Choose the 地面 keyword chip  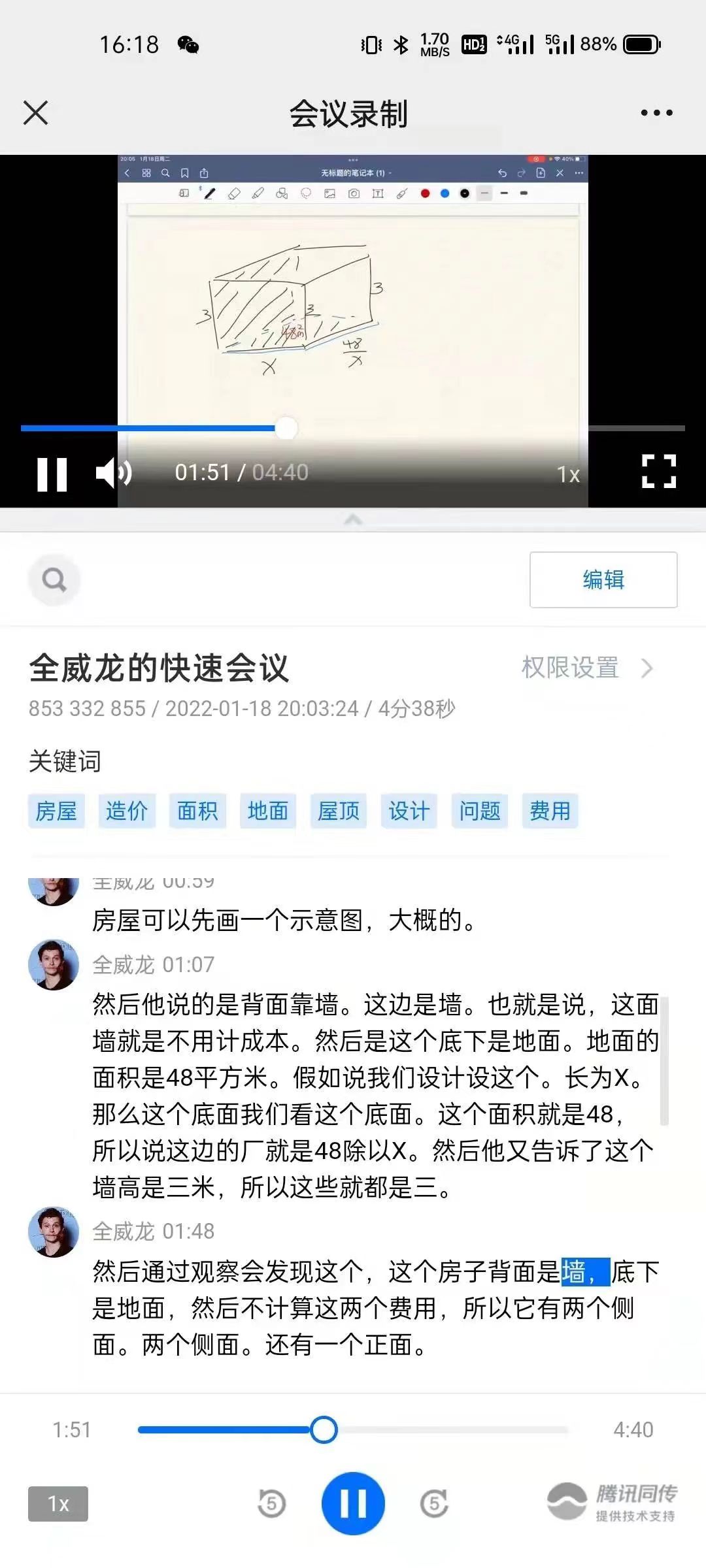[x=268, y=811]
